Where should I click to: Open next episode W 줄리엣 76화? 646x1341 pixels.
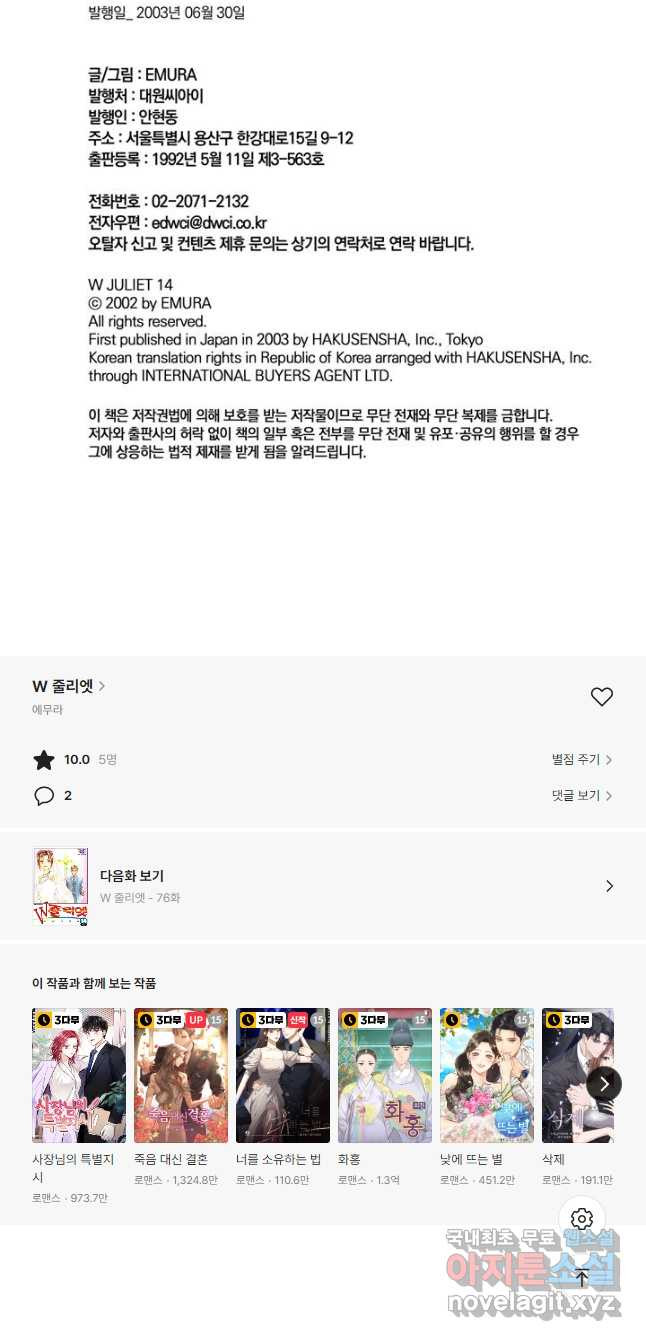pos(323,886)
